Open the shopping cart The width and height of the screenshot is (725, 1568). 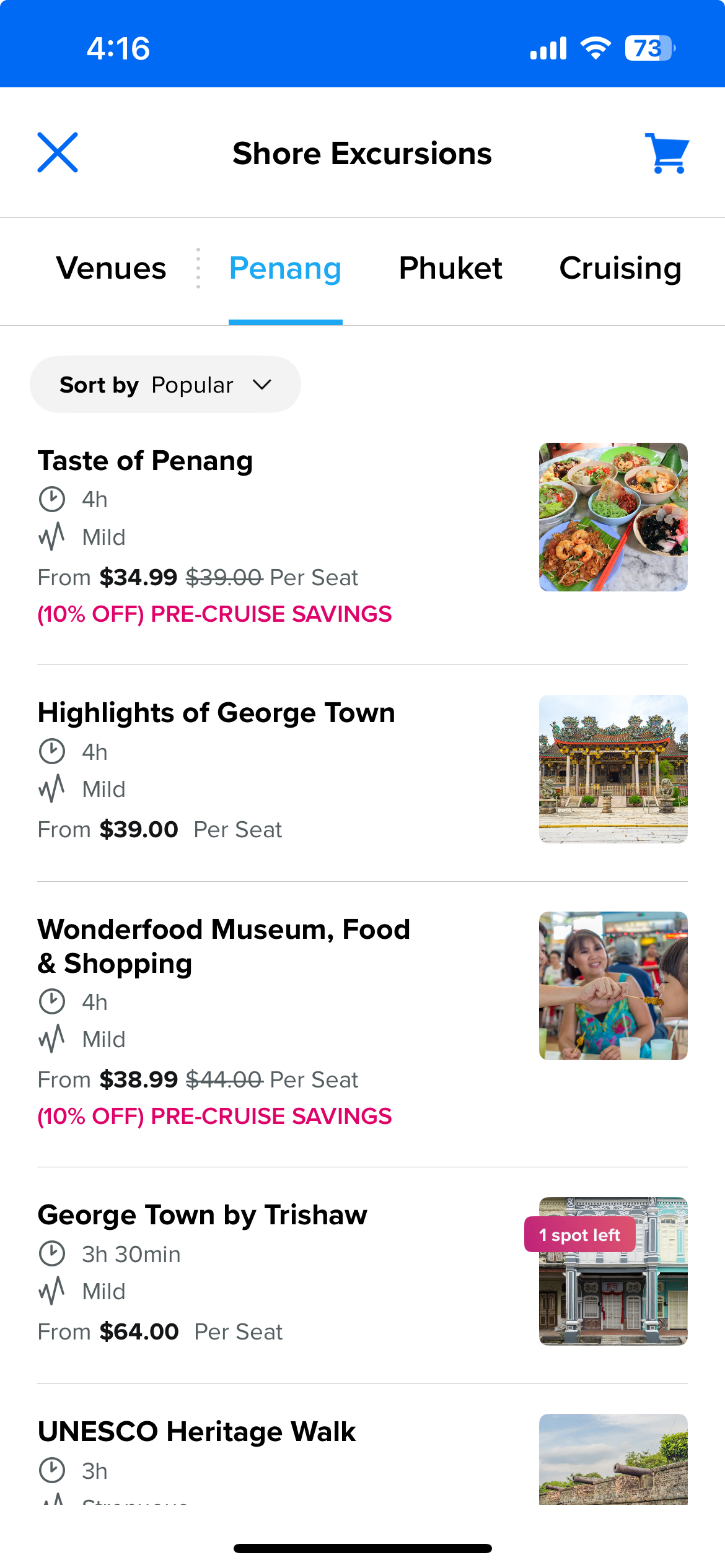tap(667, 153)
